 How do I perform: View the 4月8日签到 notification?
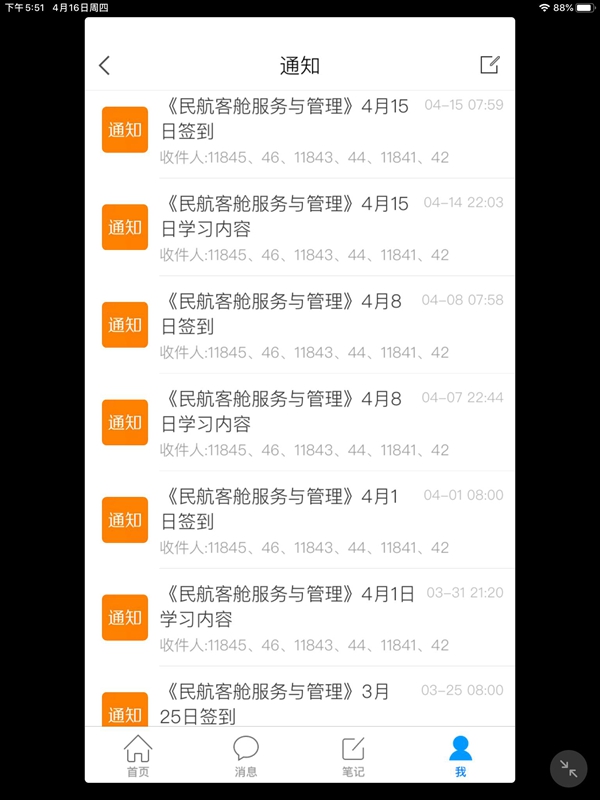pos(300,325)
